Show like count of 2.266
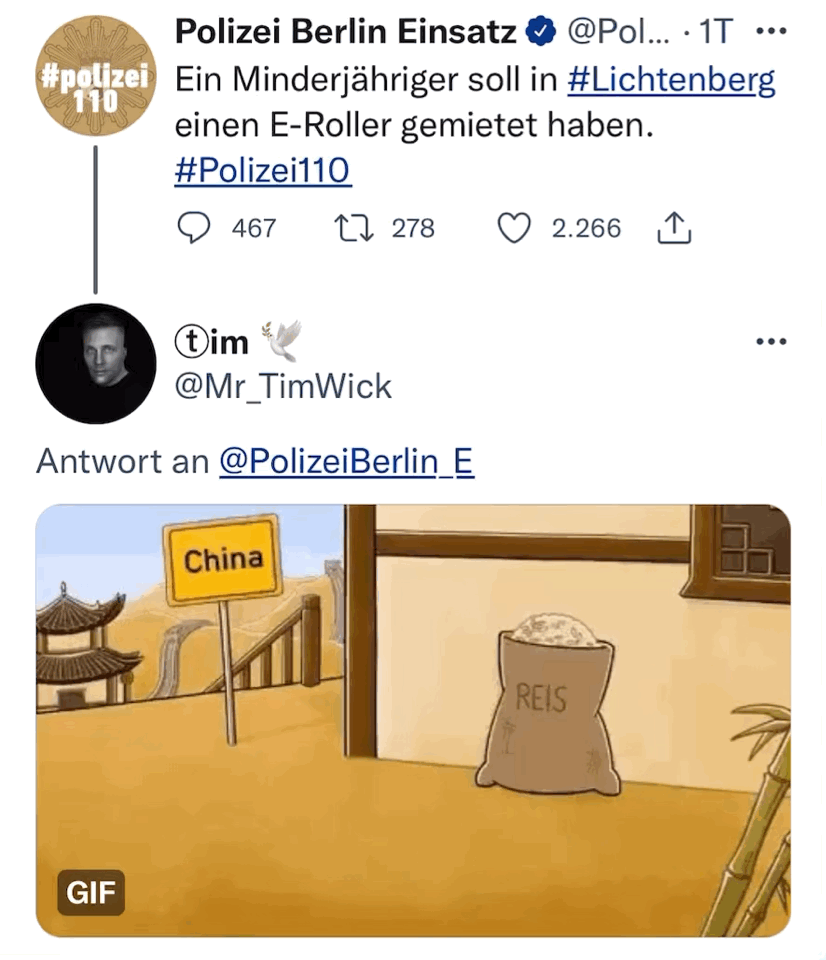 tap(585, 228)
